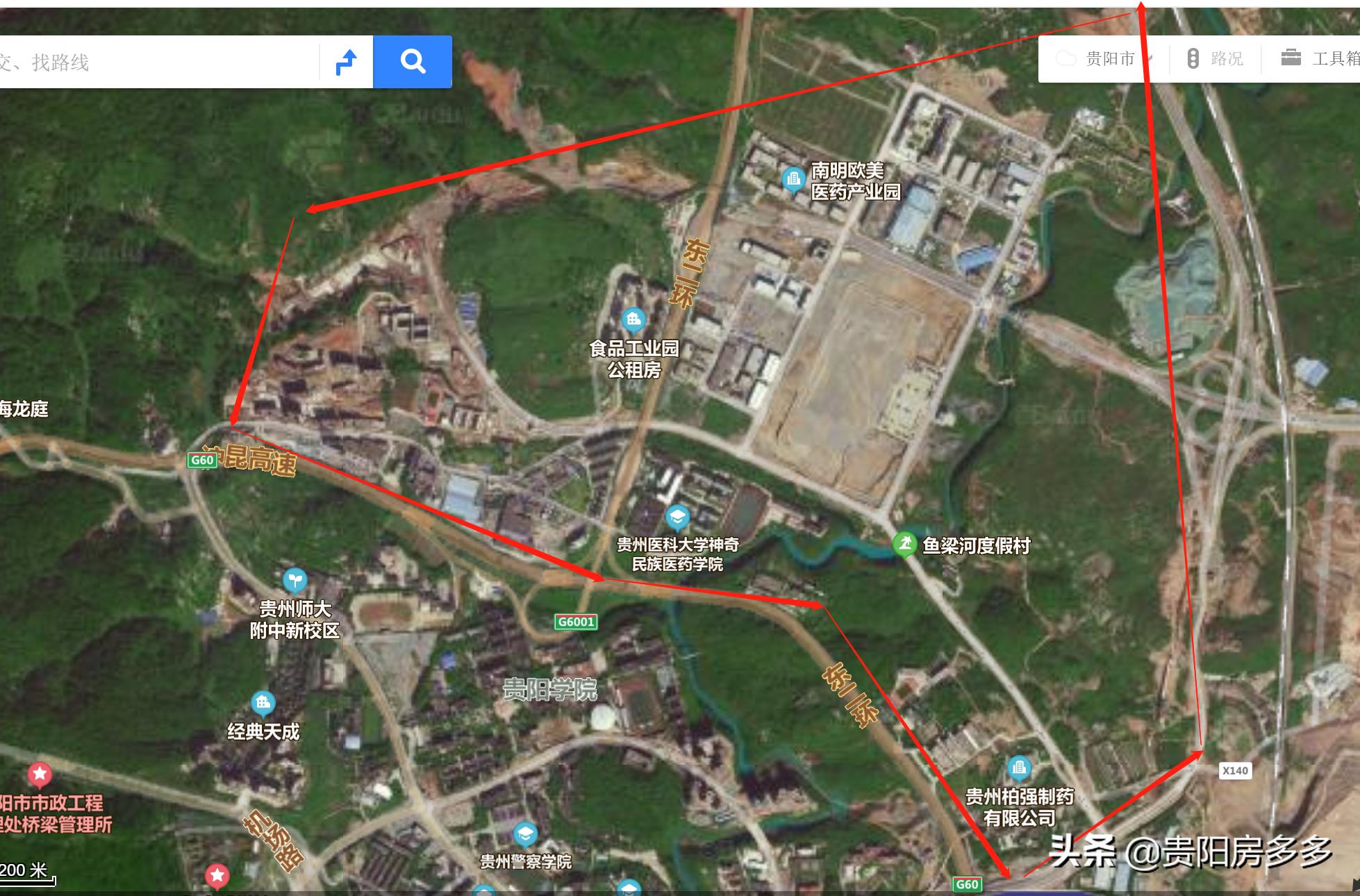The width and height of the screenshot is (1360, 896).
Task: Open the 经典天成 place marker
Action: point(263,704)
